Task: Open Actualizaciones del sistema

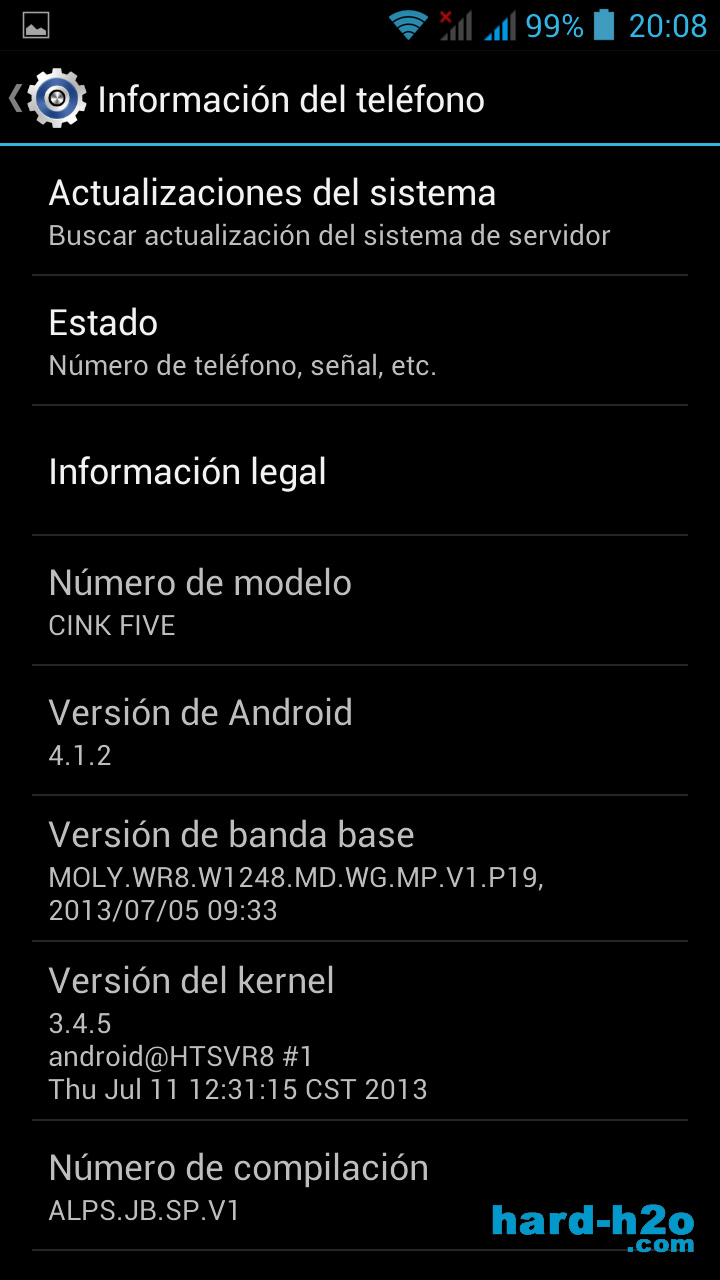Action: click(360, 210)
